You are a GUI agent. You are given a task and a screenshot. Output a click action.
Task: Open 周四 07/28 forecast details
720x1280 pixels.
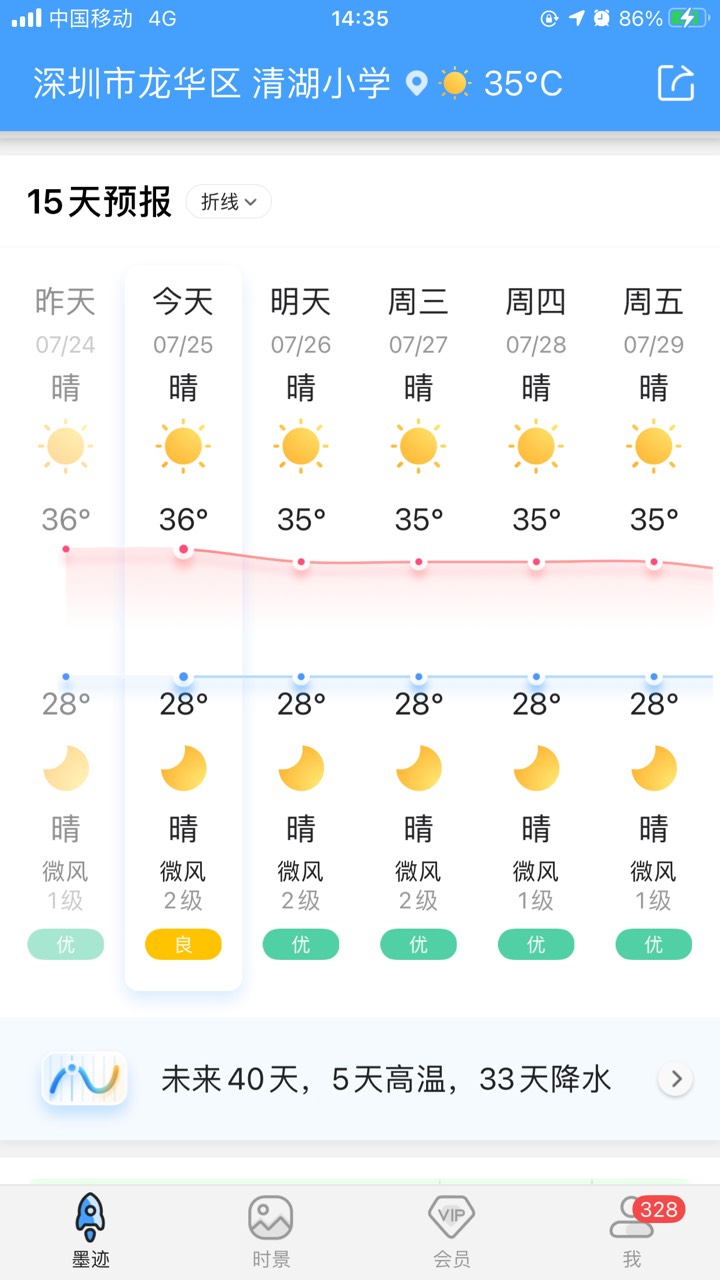click(x=536, y=620)
